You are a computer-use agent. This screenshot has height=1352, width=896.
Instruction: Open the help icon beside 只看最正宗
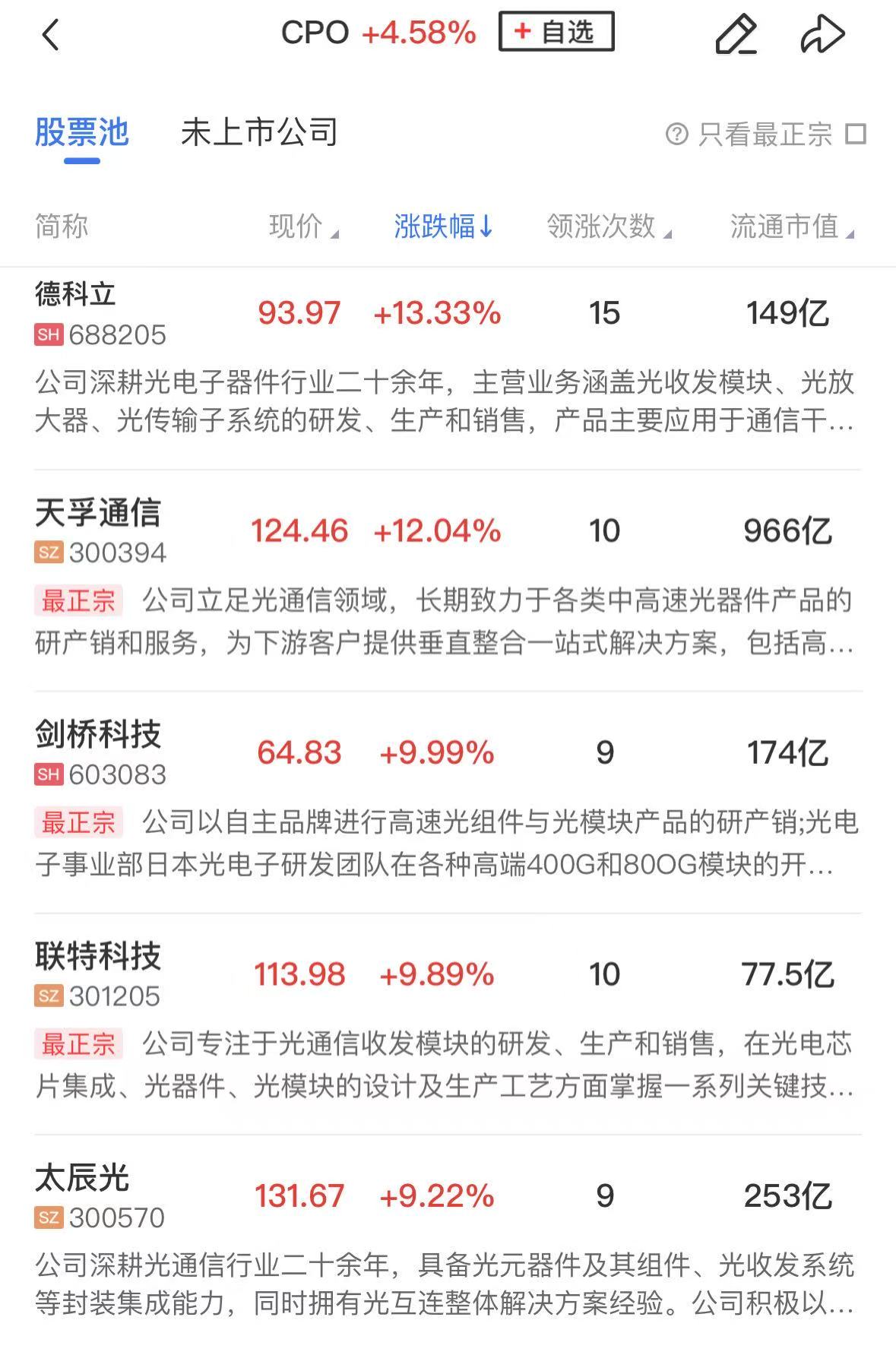[676, 135]
